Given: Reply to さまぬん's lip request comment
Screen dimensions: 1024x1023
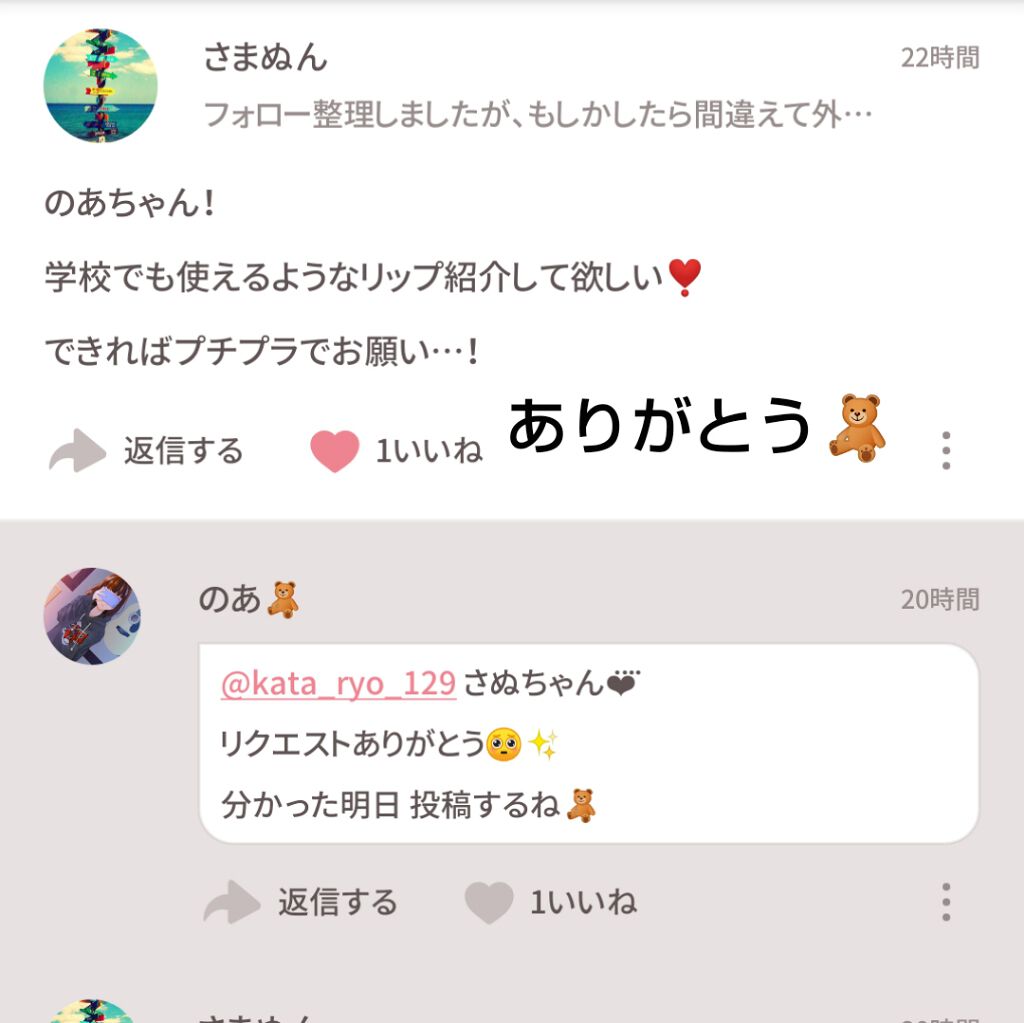Looking at the screenshot, I should [x=146, y=451].
